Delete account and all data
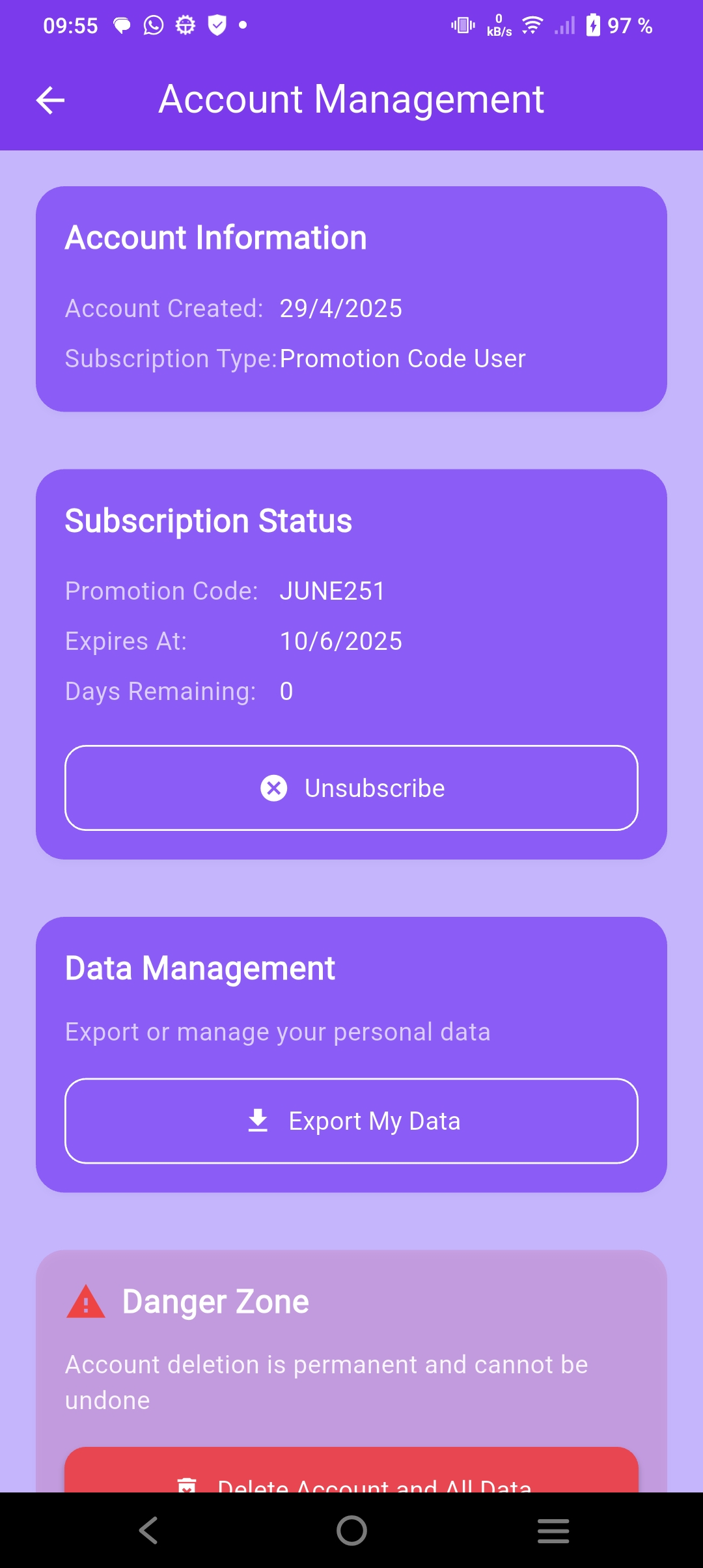 pyautogui.click(x=351, y=1477)
